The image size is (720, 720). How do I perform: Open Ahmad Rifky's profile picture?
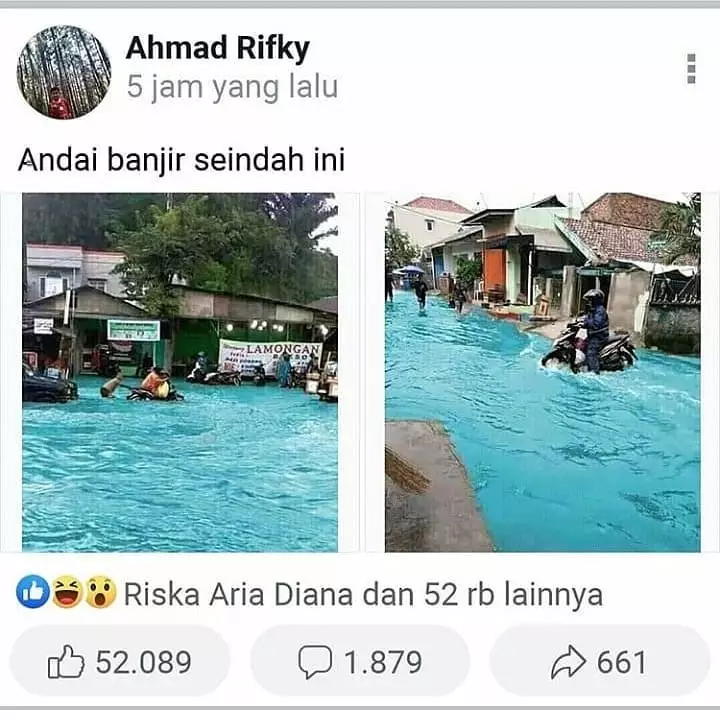[x=63, y=72]
